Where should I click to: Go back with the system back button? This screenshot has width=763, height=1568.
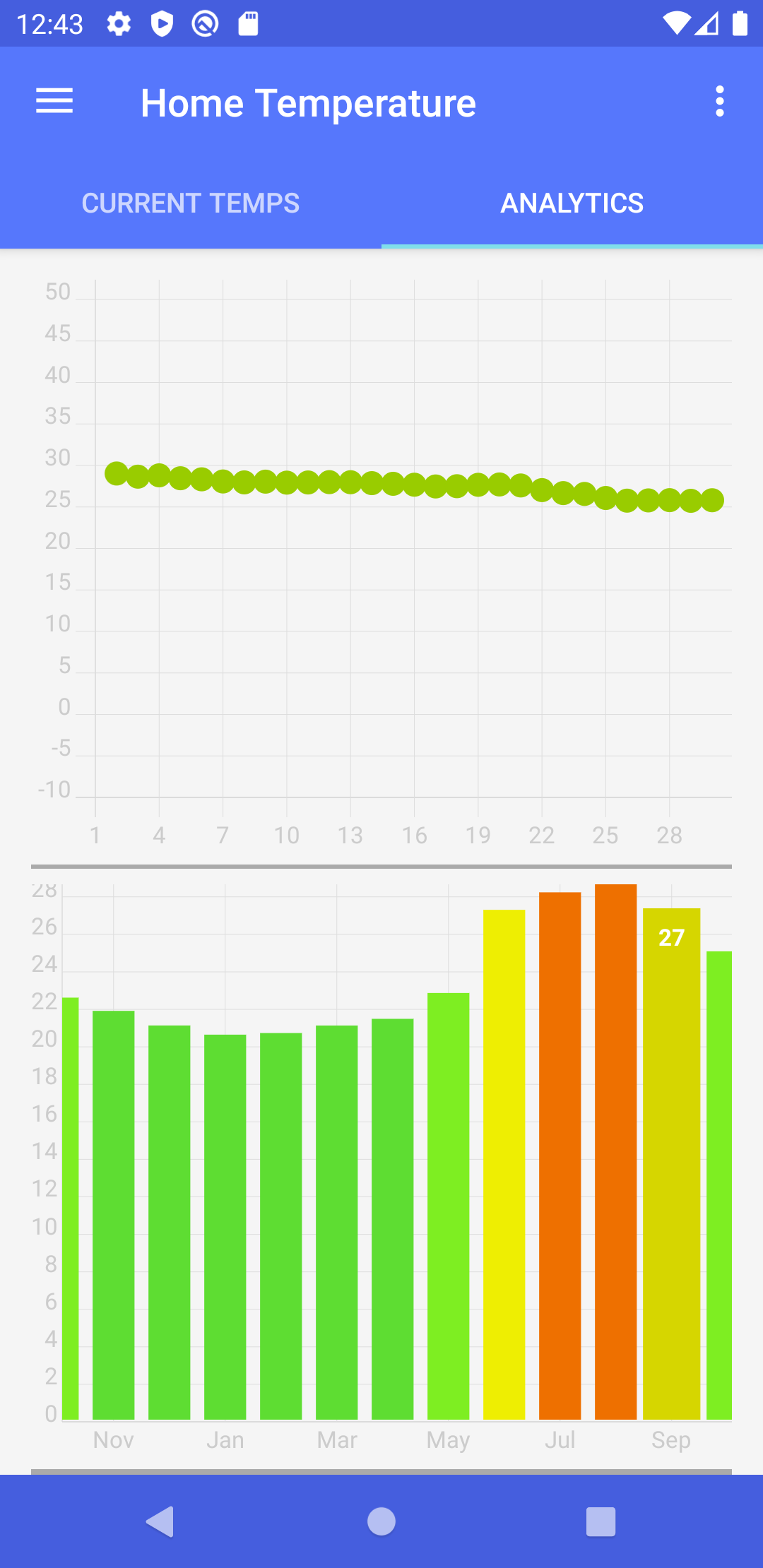point(160,1521)
